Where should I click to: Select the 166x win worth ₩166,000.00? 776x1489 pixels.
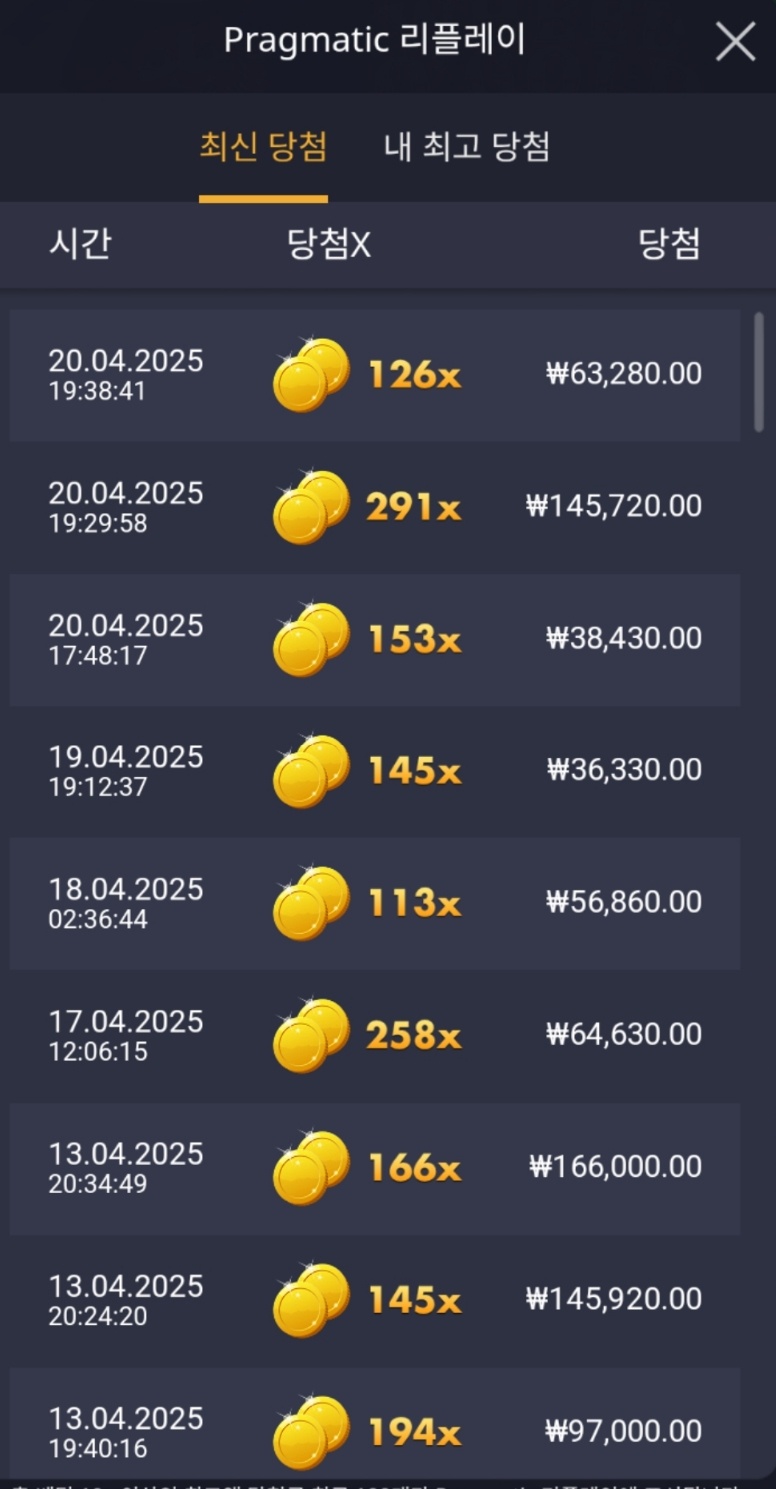(375, 1168)
